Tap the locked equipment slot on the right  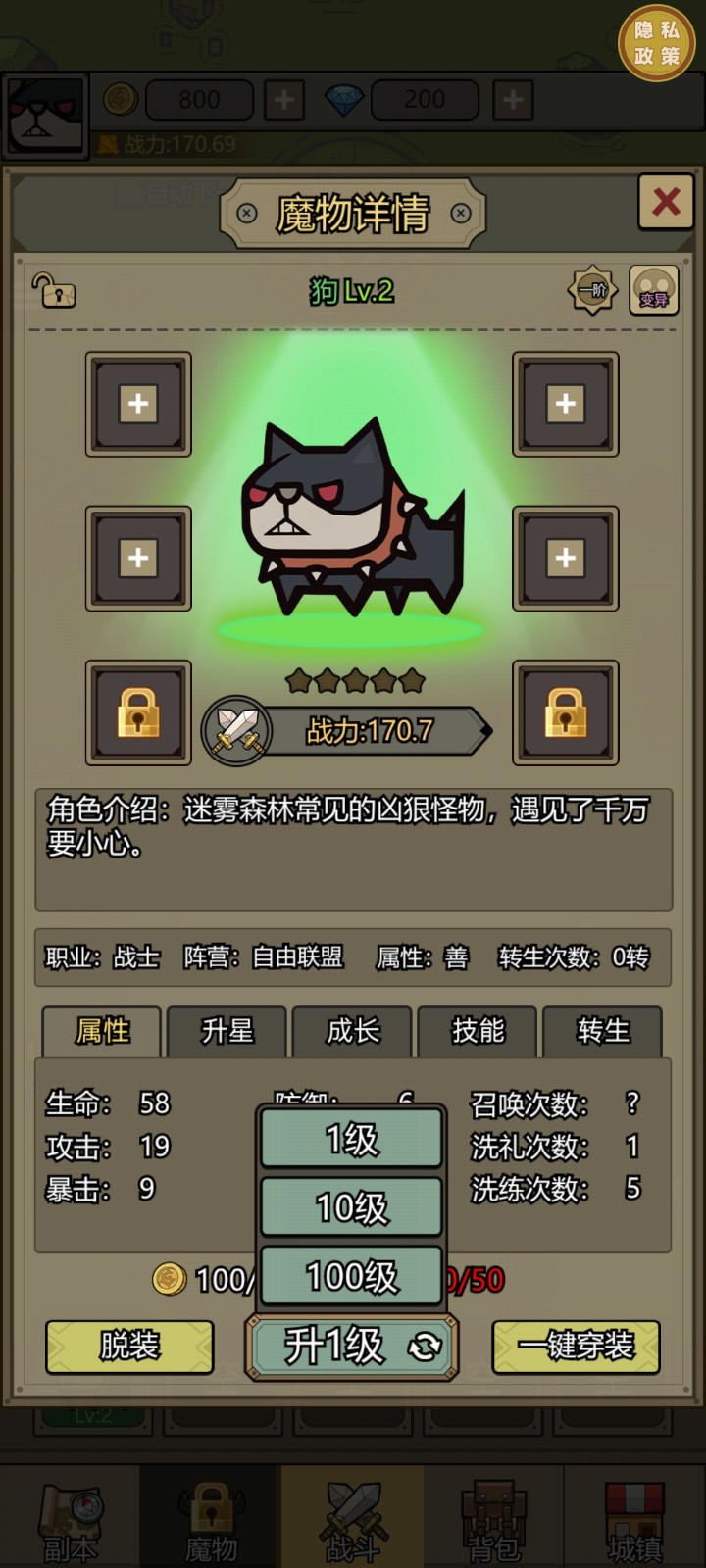pos(567,711)
